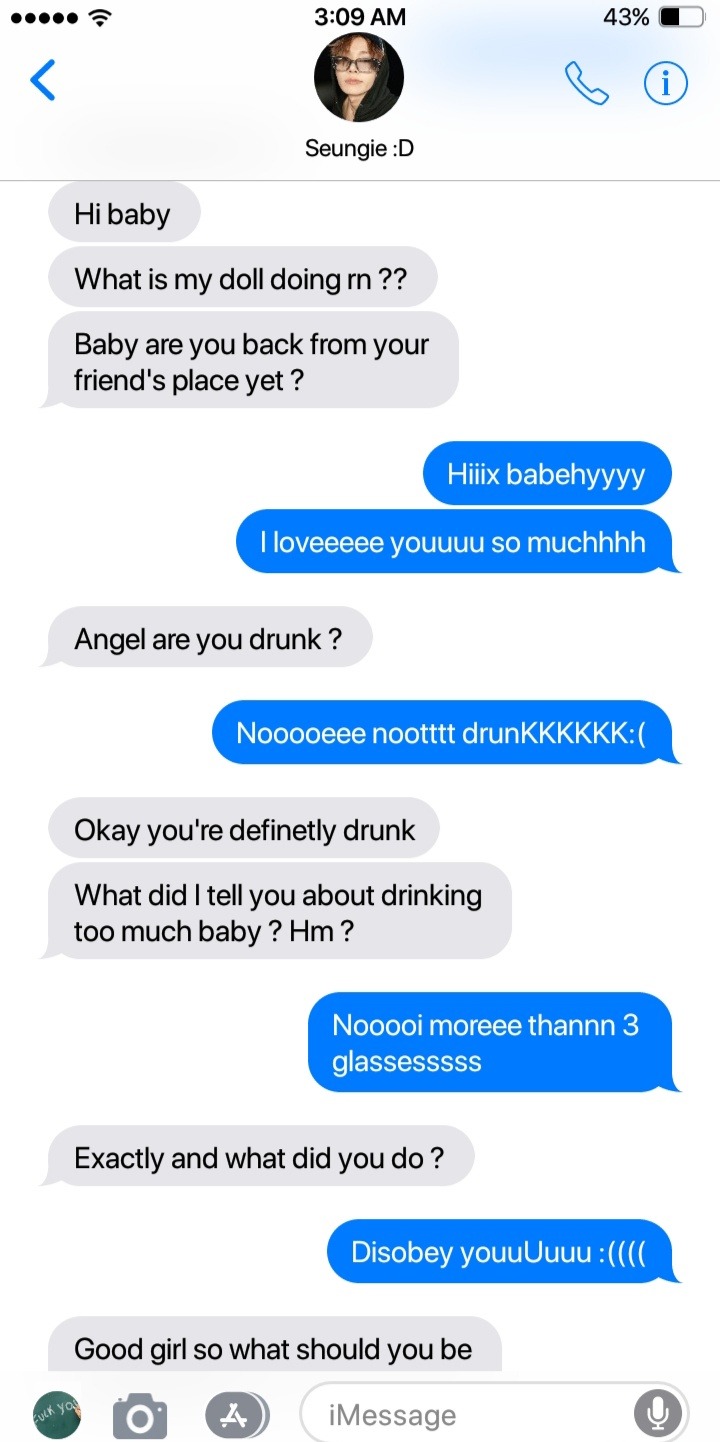Image resolution: width=720 pixels, height=1442 pixels.
Task: Open the App Store apps drawer
Action: tap(236, 1415)
